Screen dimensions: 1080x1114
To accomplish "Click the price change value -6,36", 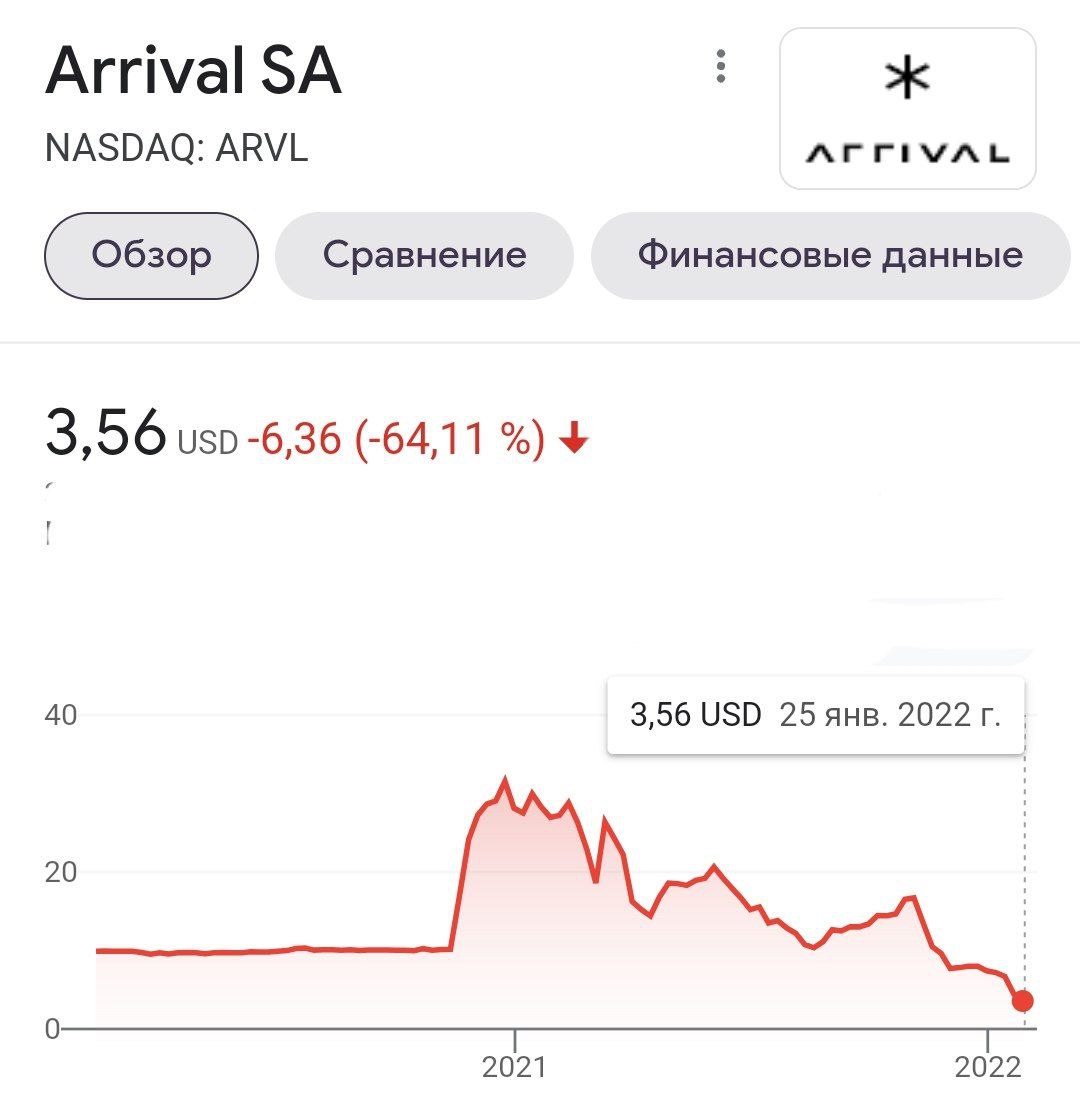I will coord(293,437).
